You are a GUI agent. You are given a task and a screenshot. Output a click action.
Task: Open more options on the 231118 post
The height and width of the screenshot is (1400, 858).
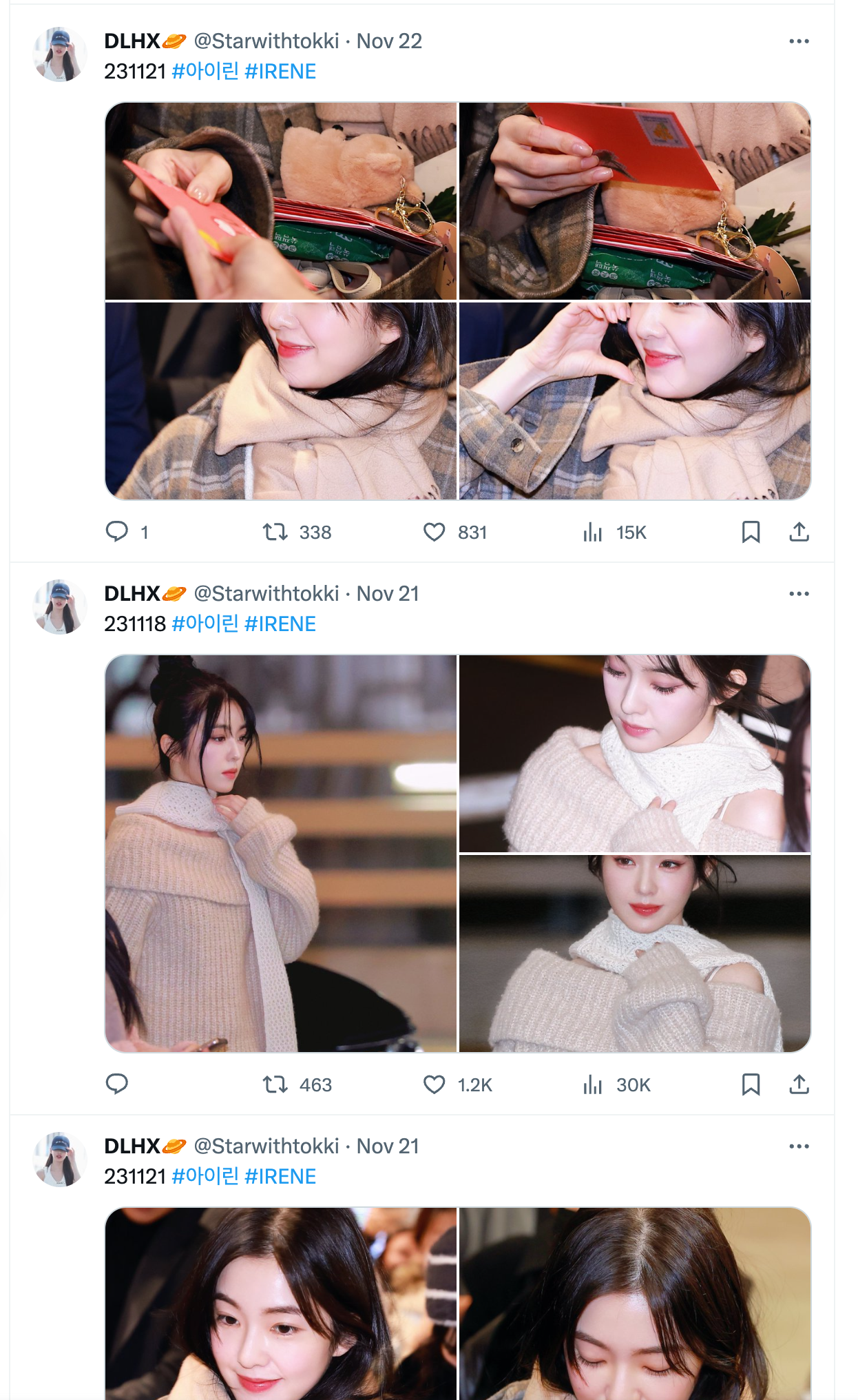(x=799, y=594)
